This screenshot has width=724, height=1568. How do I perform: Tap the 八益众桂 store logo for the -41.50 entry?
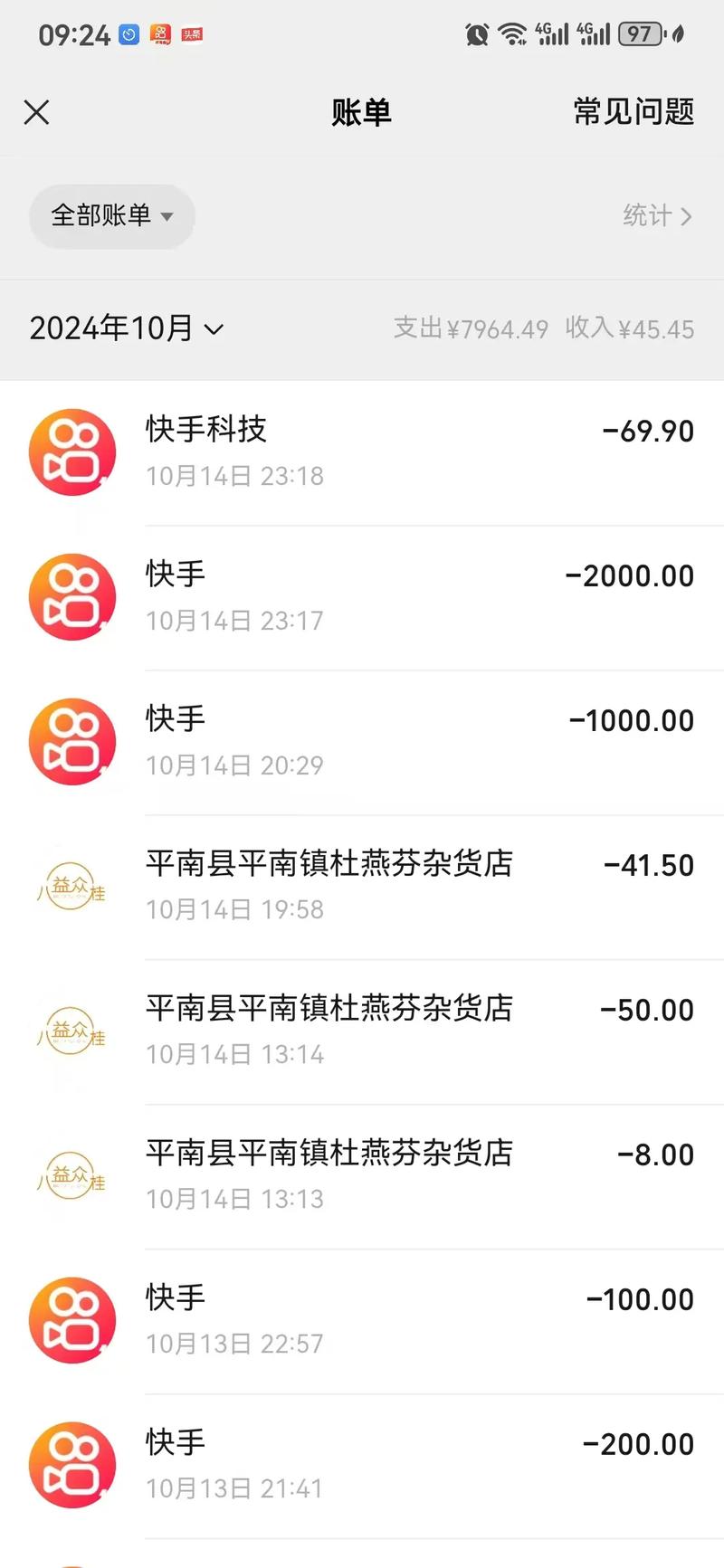[x=72, y=886]
